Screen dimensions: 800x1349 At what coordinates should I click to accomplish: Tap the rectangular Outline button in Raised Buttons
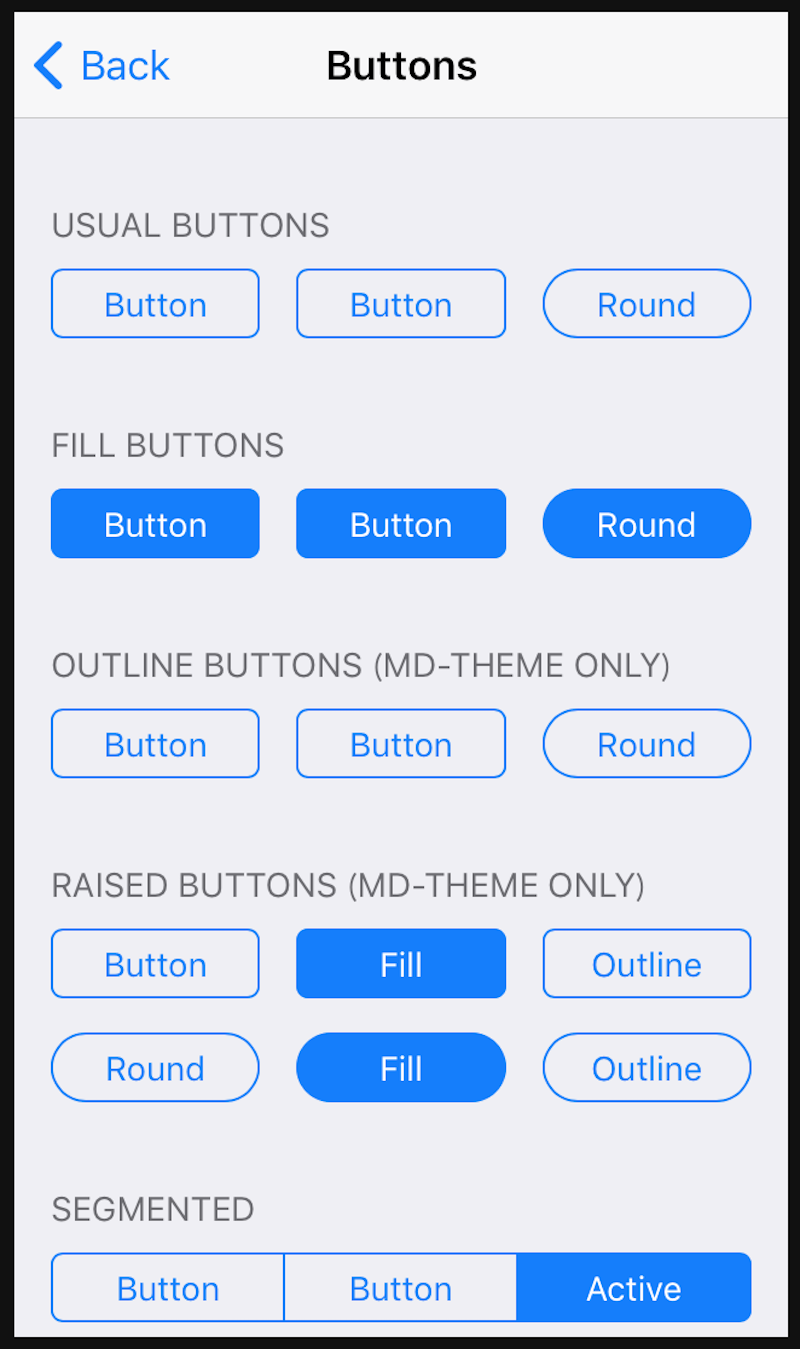pyautogui.click(x=647, y=964)
